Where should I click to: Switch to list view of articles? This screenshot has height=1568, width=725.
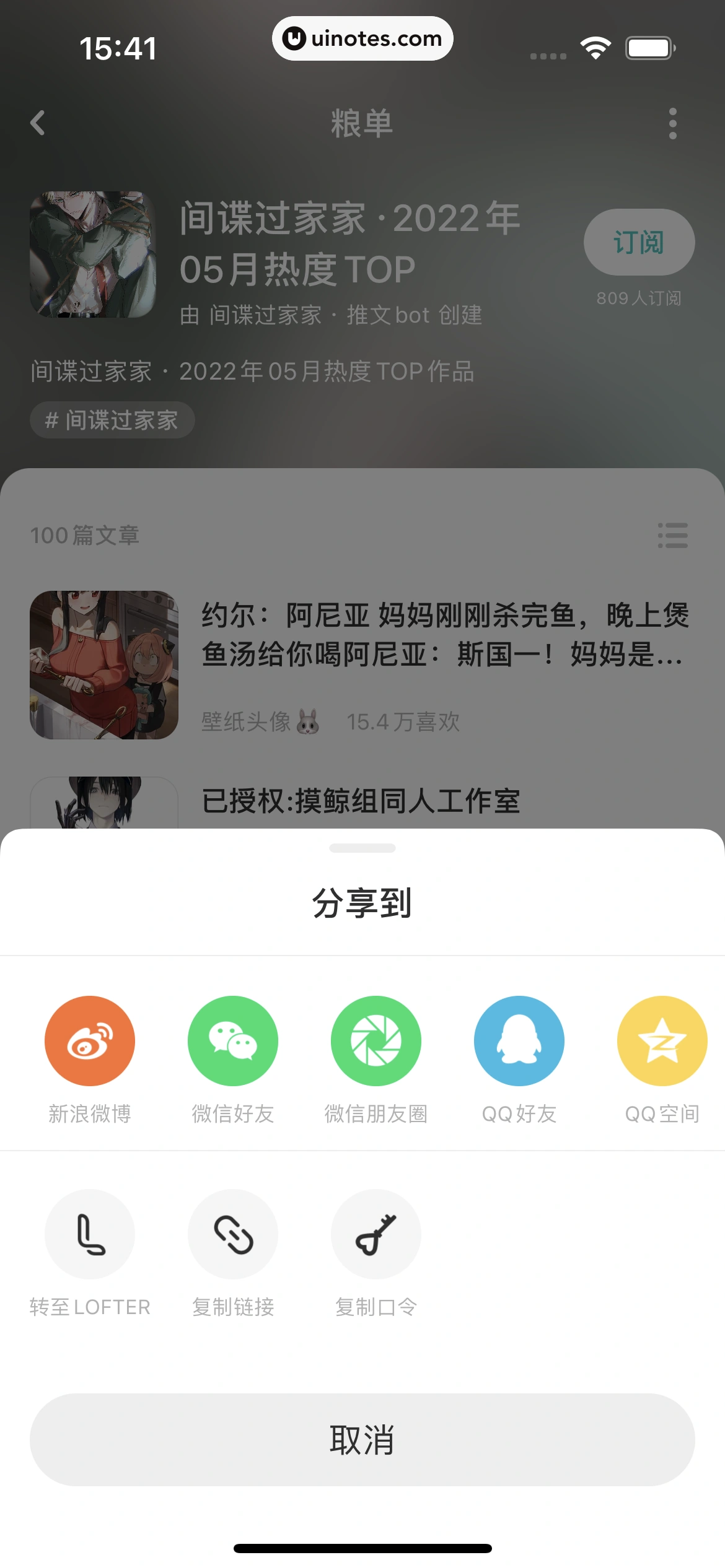(672, 536)
